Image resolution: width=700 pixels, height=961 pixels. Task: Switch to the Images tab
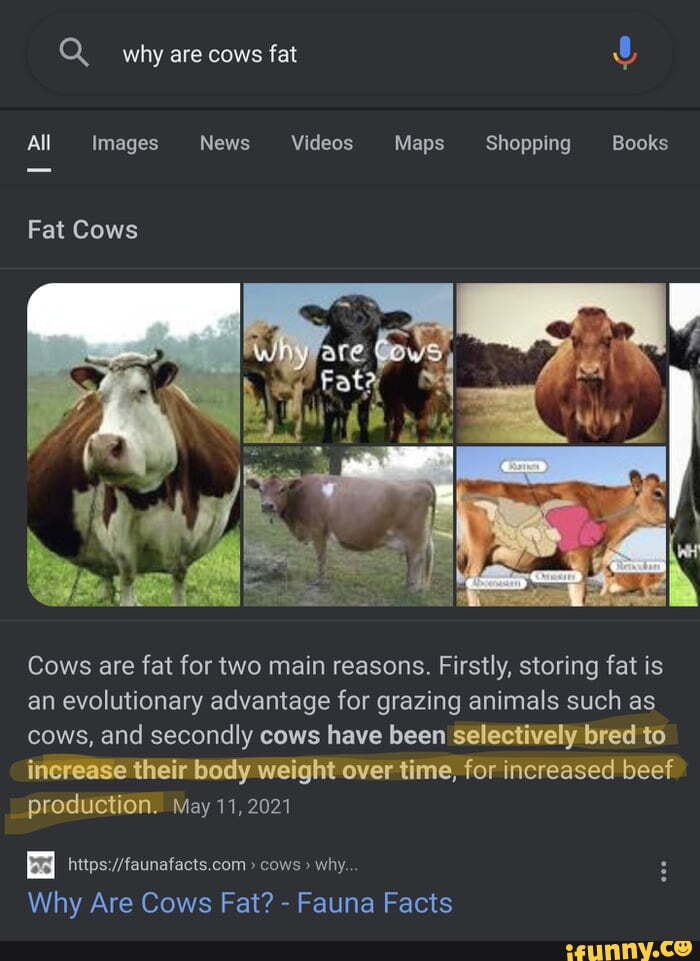[x=125, y=143]
